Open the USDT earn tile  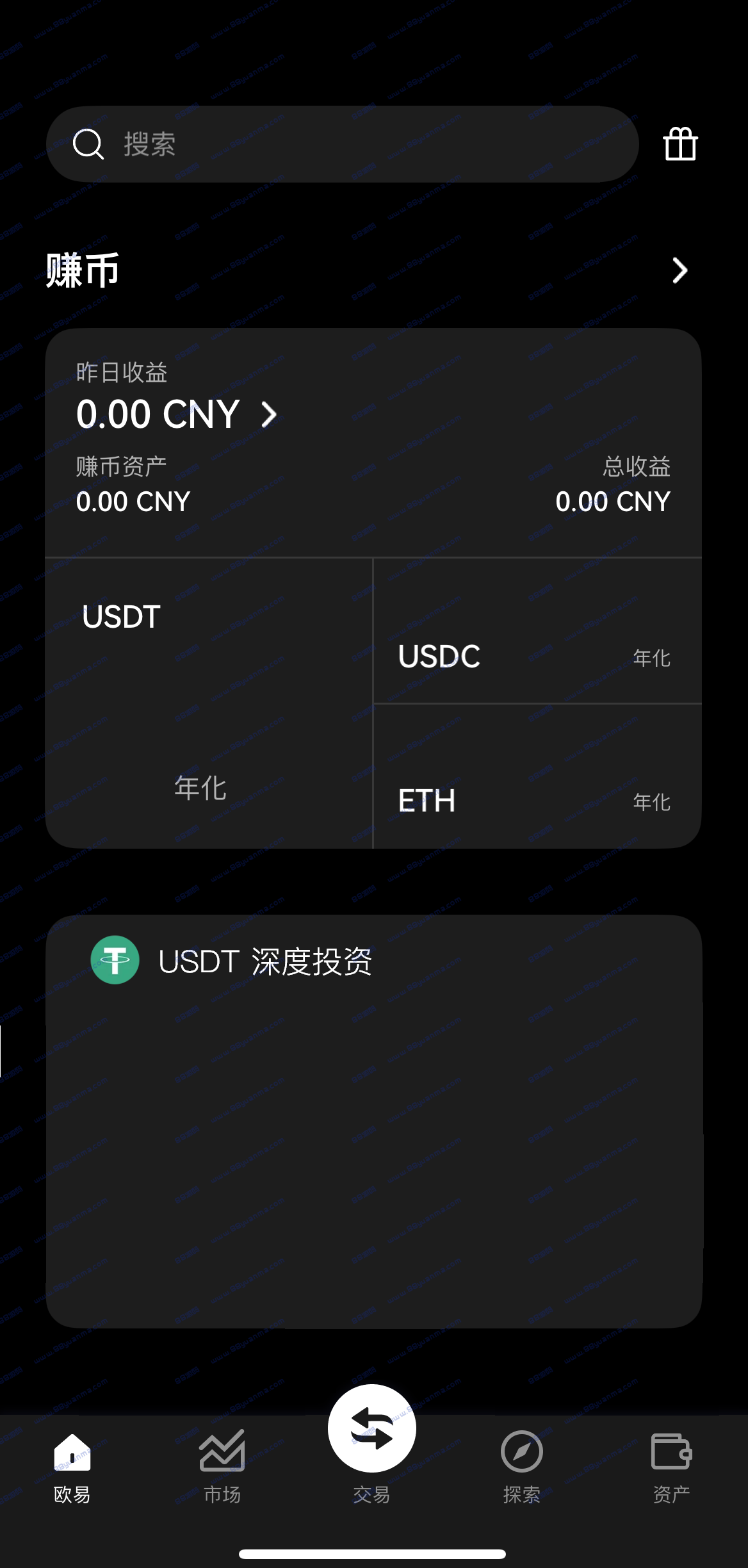209,703
